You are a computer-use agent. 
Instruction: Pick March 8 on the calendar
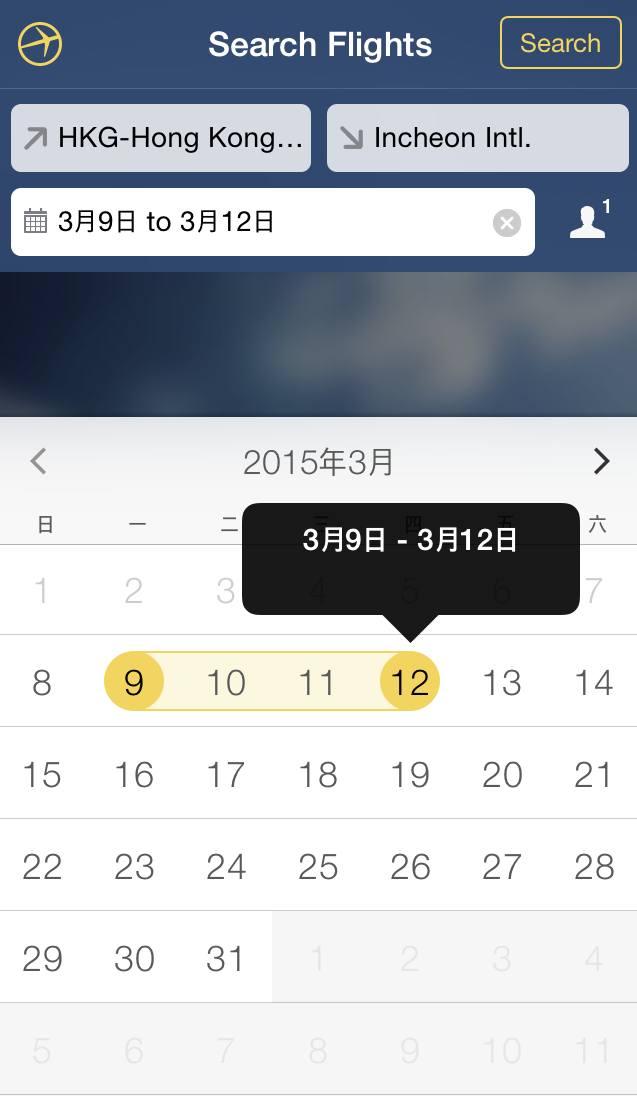coord(42,682)
